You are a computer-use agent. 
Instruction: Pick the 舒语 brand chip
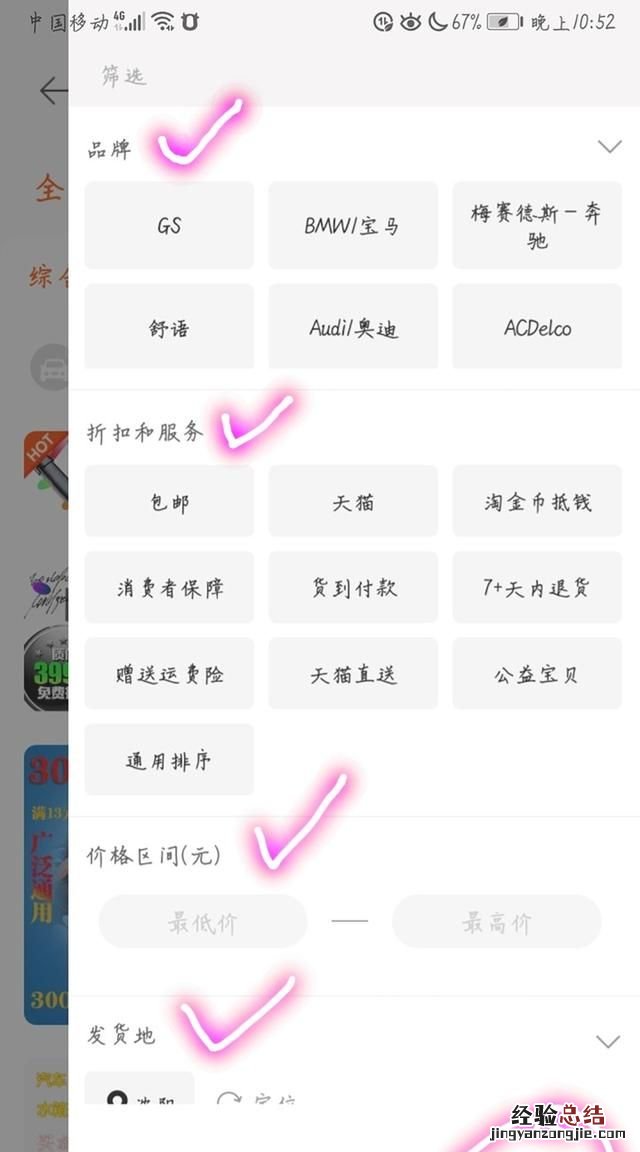(x=169, y=327)
